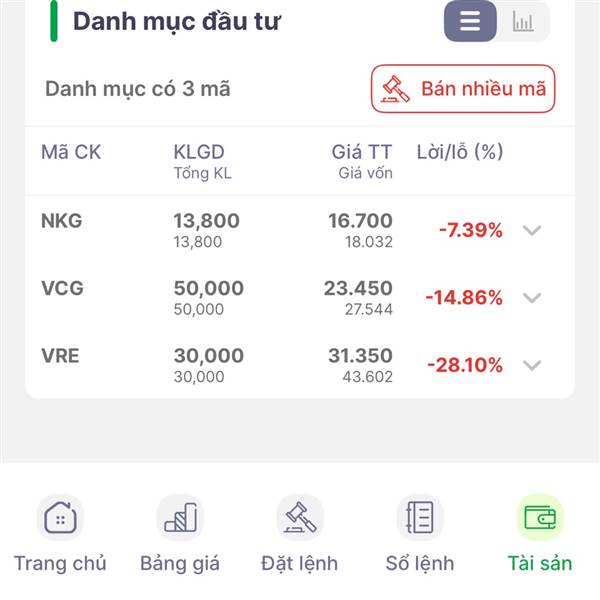
Task: Expand the VCG stock row
Action: point(532,297)
